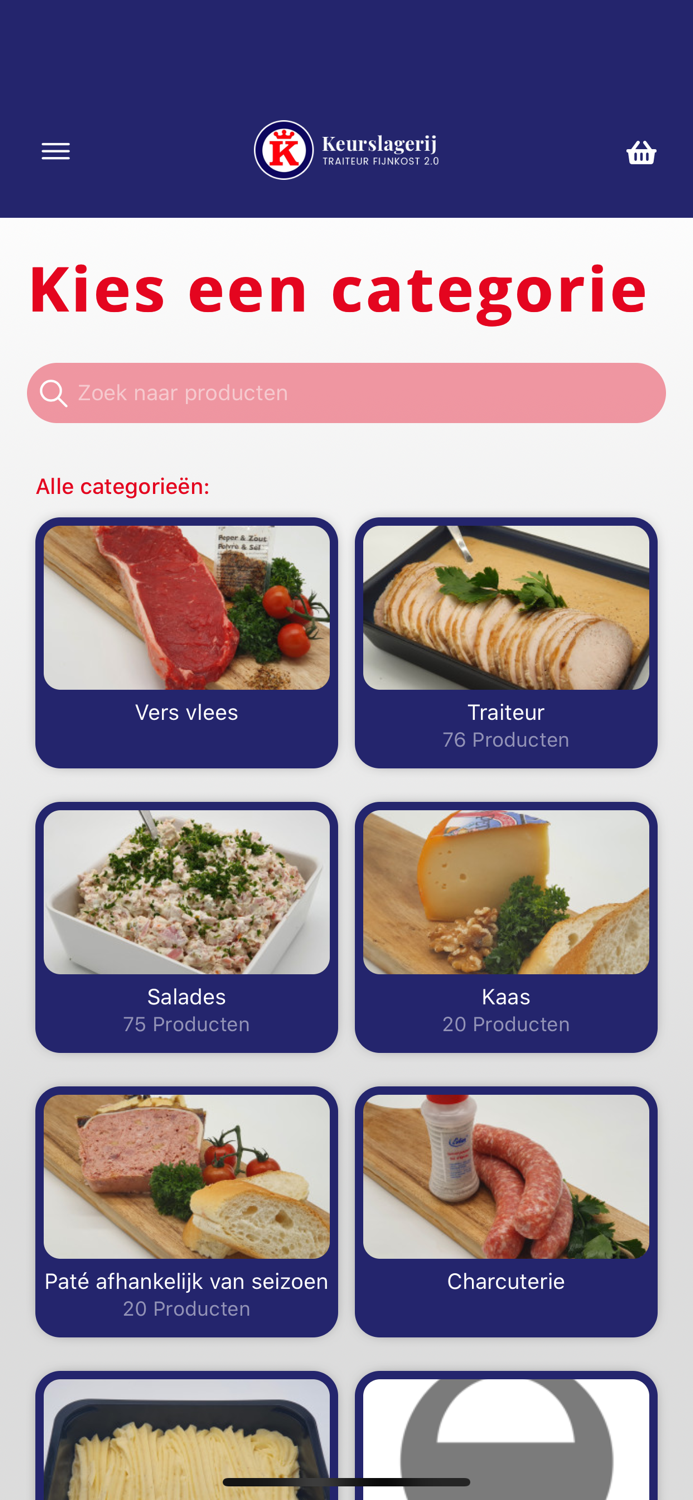
Task: Open the shopping basket
Action: click(x=641, y=152)
